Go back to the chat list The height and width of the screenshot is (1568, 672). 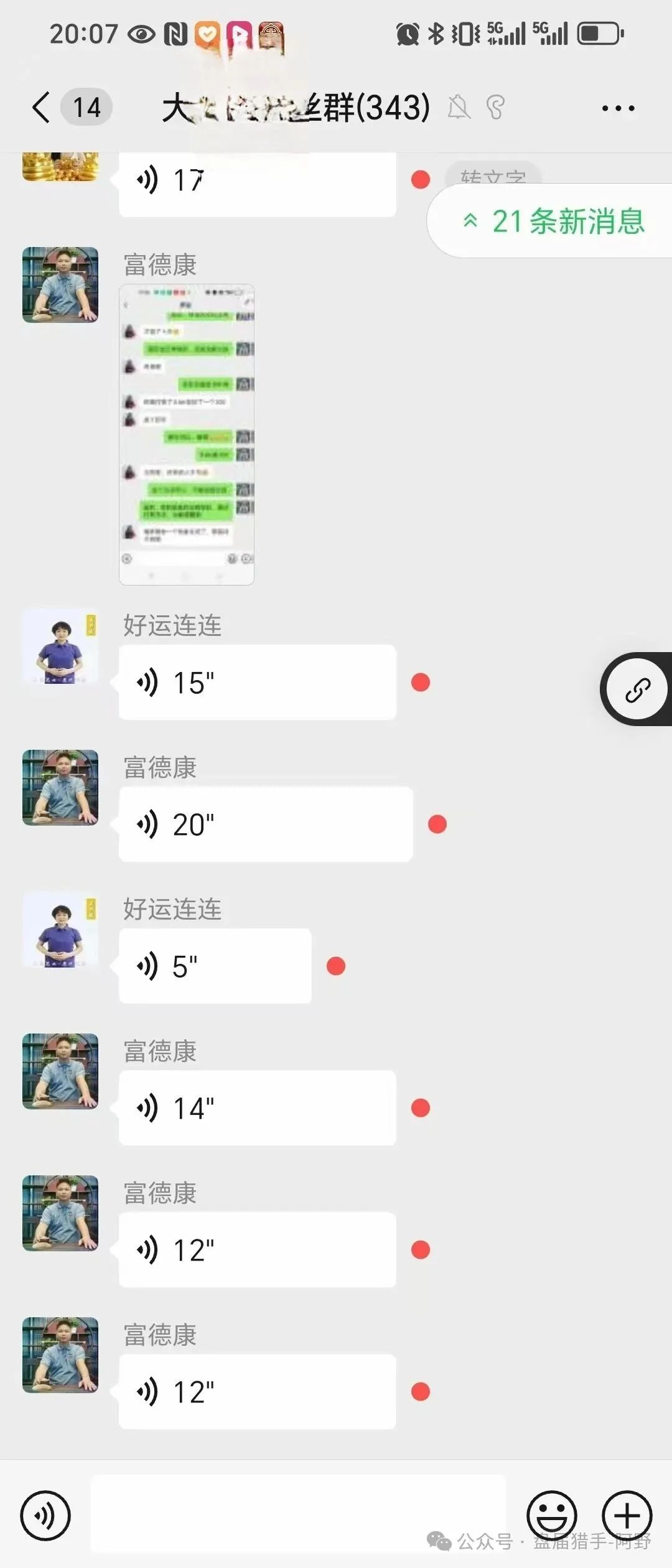tap(41, 108)
